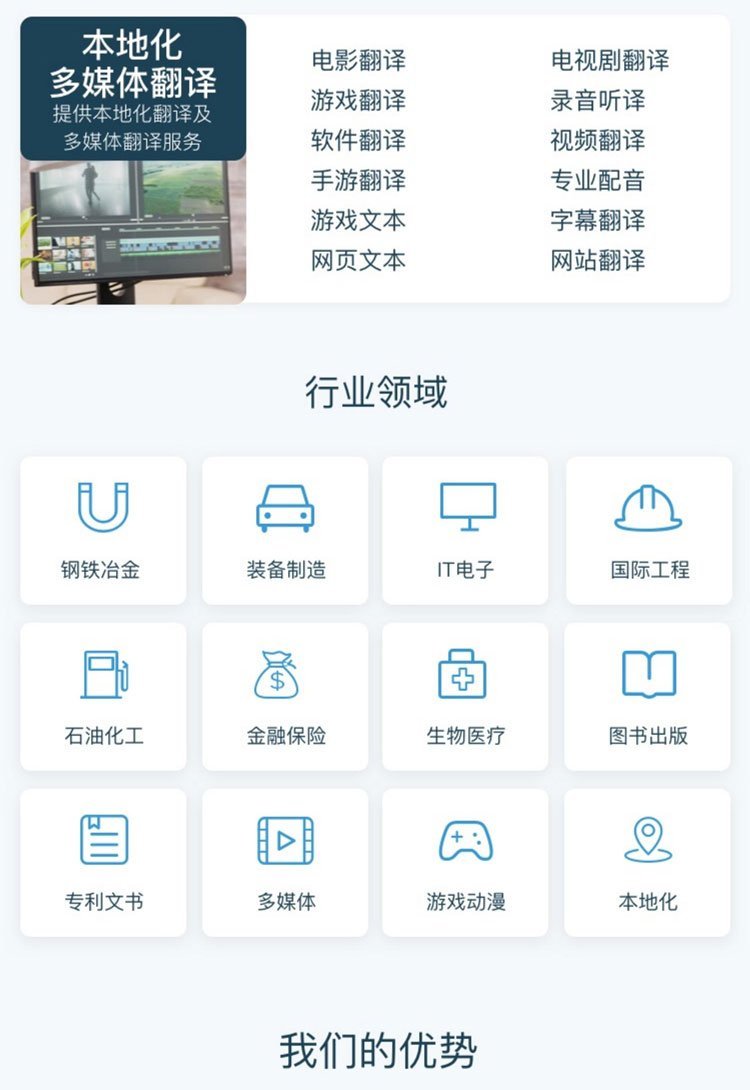Go to 网站翻译 service

click(x=597, y=261)
